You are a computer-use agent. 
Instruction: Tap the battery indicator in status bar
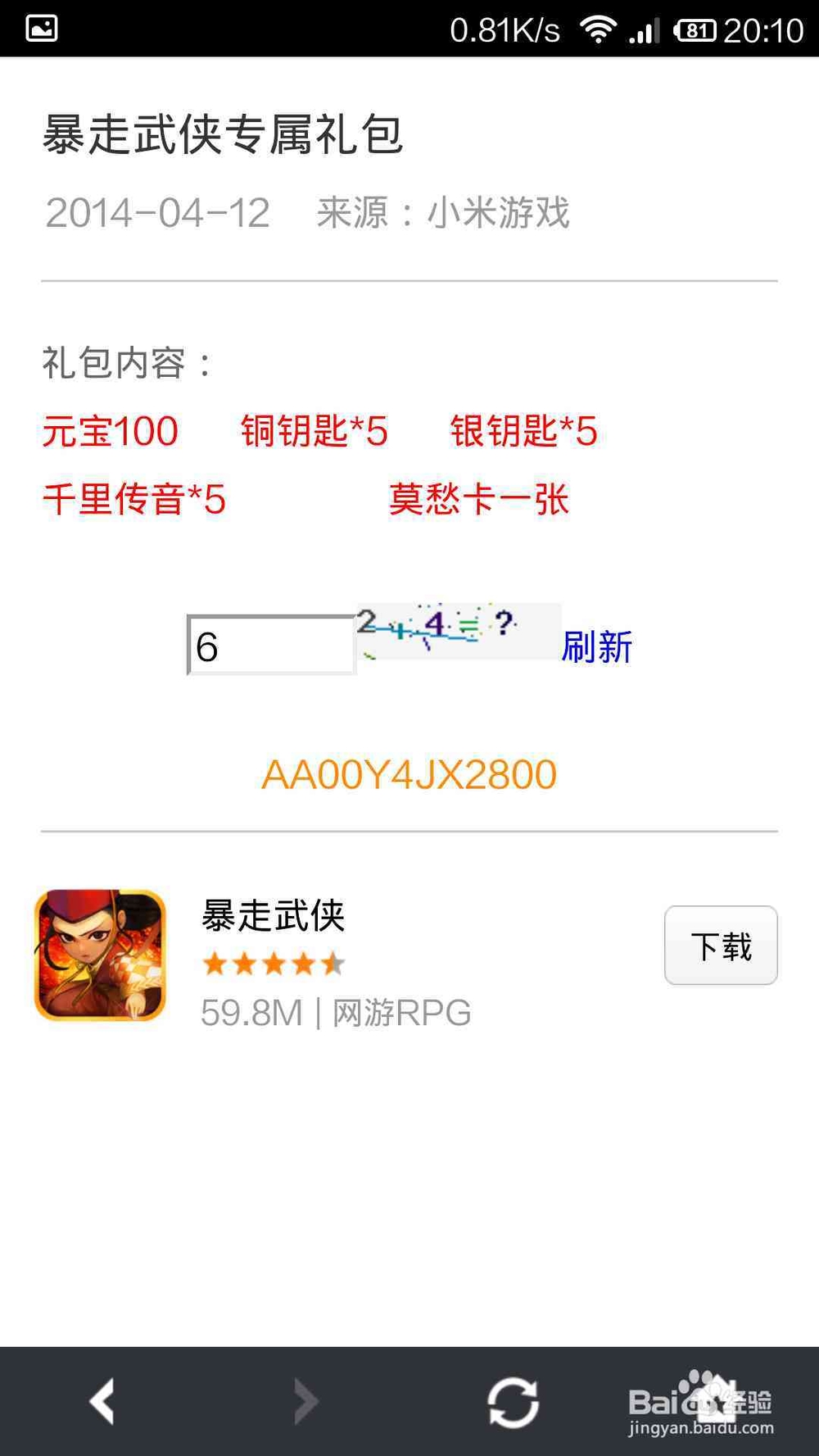pyautogui.click(x=695, y=27)
